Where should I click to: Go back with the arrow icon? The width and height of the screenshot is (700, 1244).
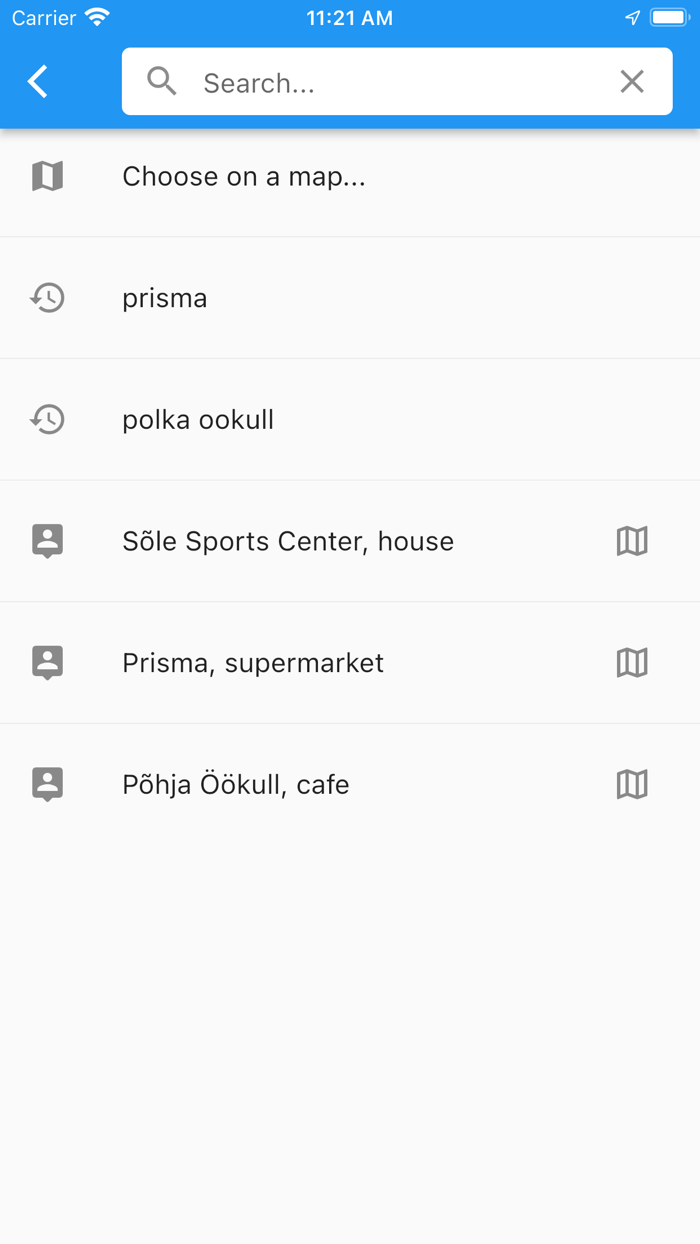point(38,82)
